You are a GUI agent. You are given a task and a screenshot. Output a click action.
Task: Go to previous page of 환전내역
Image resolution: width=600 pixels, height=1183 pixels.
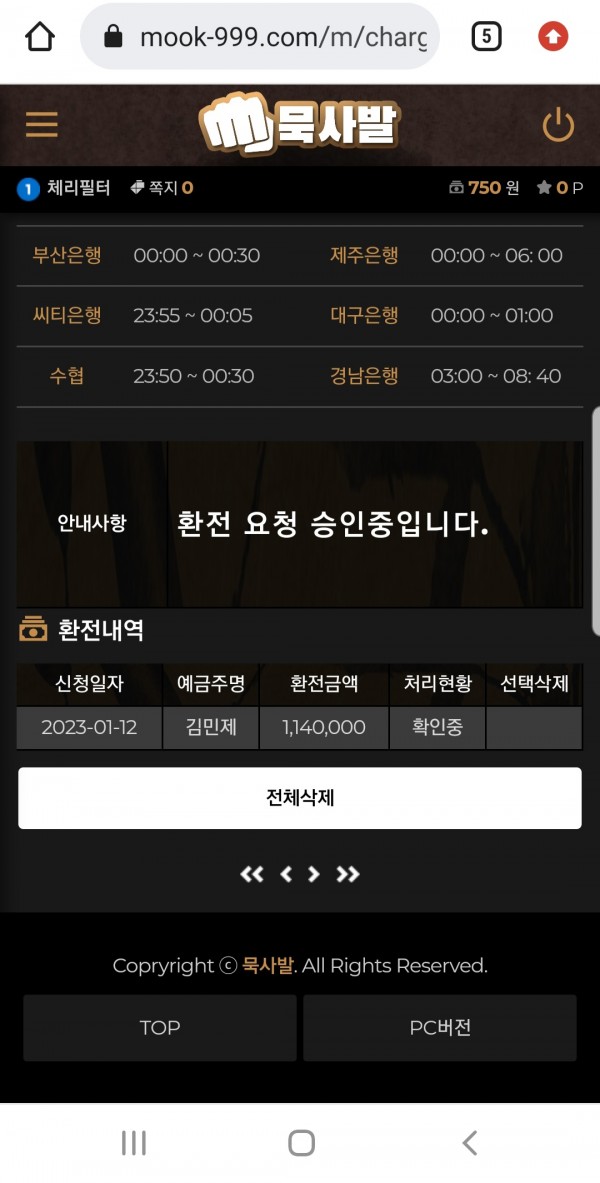(286, 875)
